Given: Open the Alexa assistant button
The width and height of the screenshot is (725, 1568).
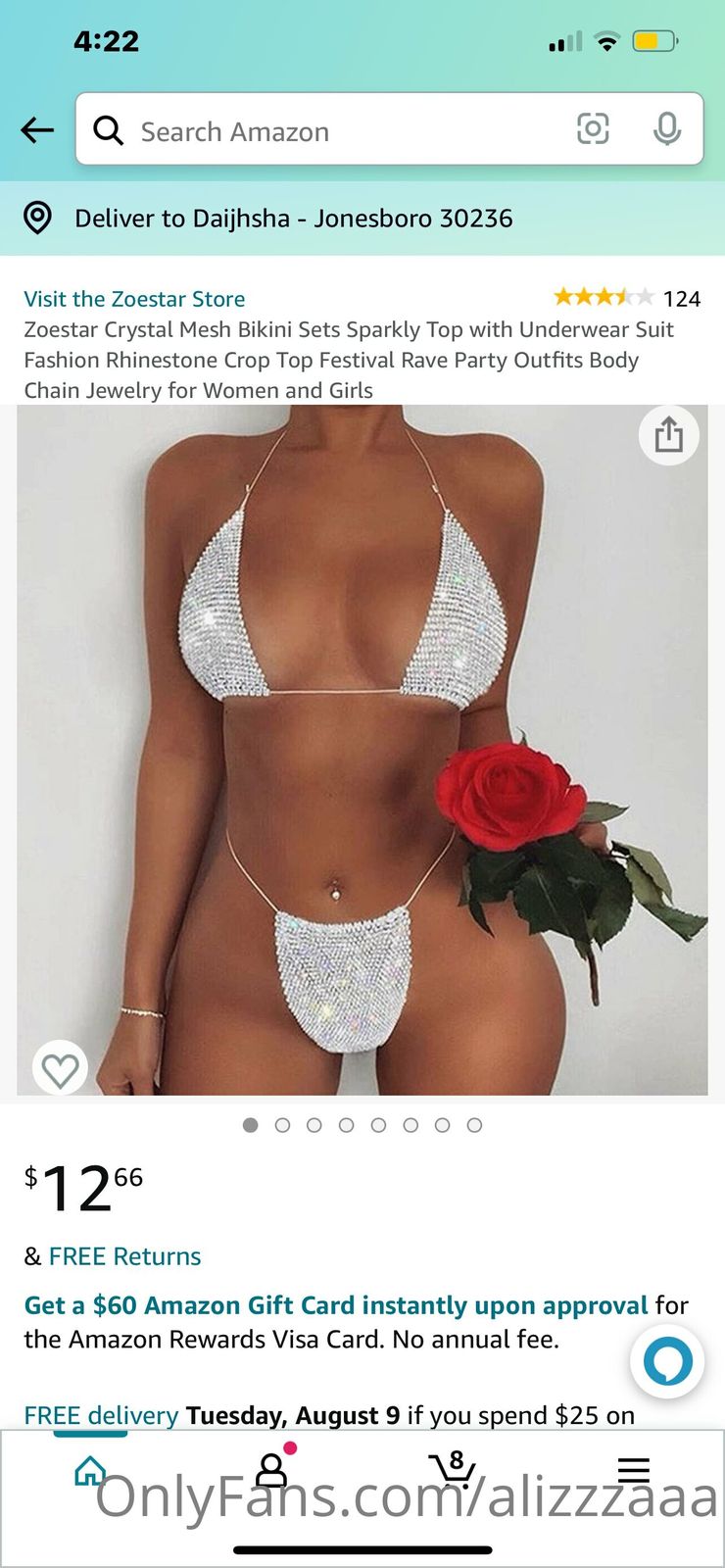Looking at the screenshot, I should pyautogui.click(x=667, y=1360).
